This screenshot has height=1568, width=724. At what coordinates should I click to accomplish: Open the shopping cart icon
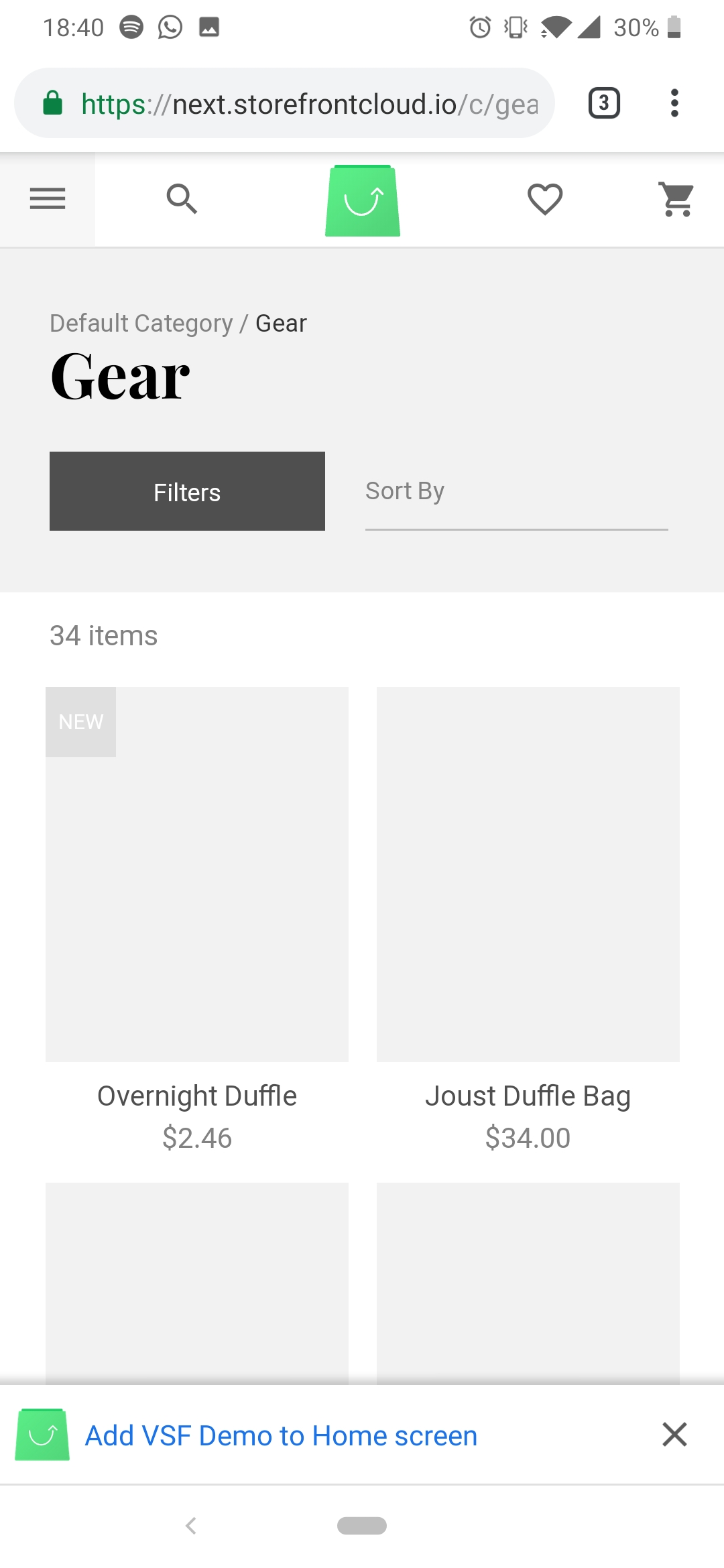coord(676,198)
